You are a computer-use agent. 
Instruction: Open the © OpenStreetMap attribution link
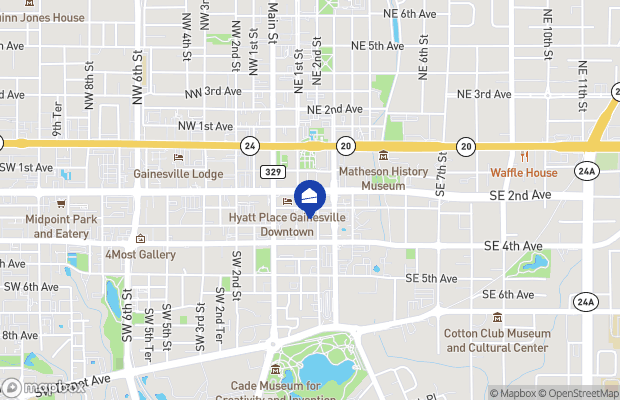point(578,393)
